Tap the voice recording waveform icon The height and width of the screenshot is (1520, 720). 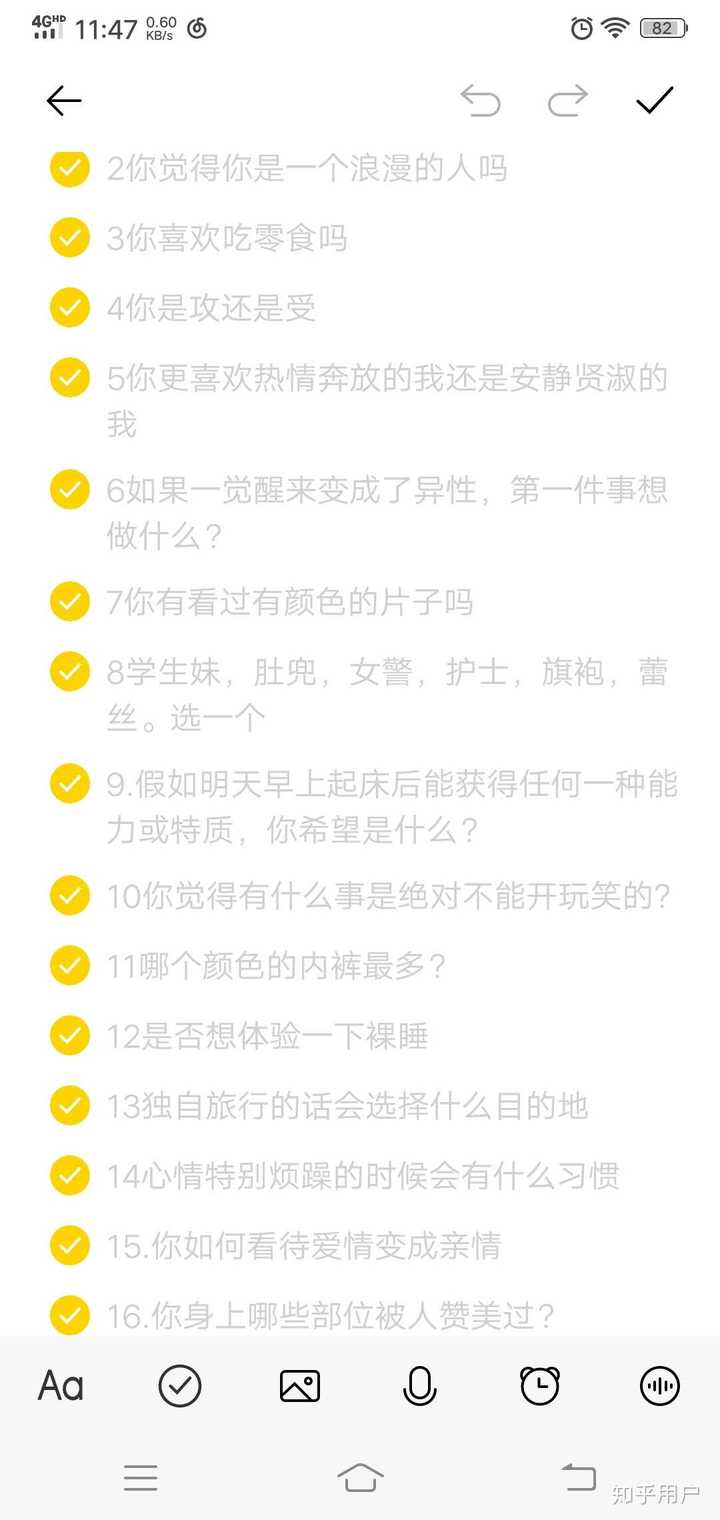coord(658,1386)
